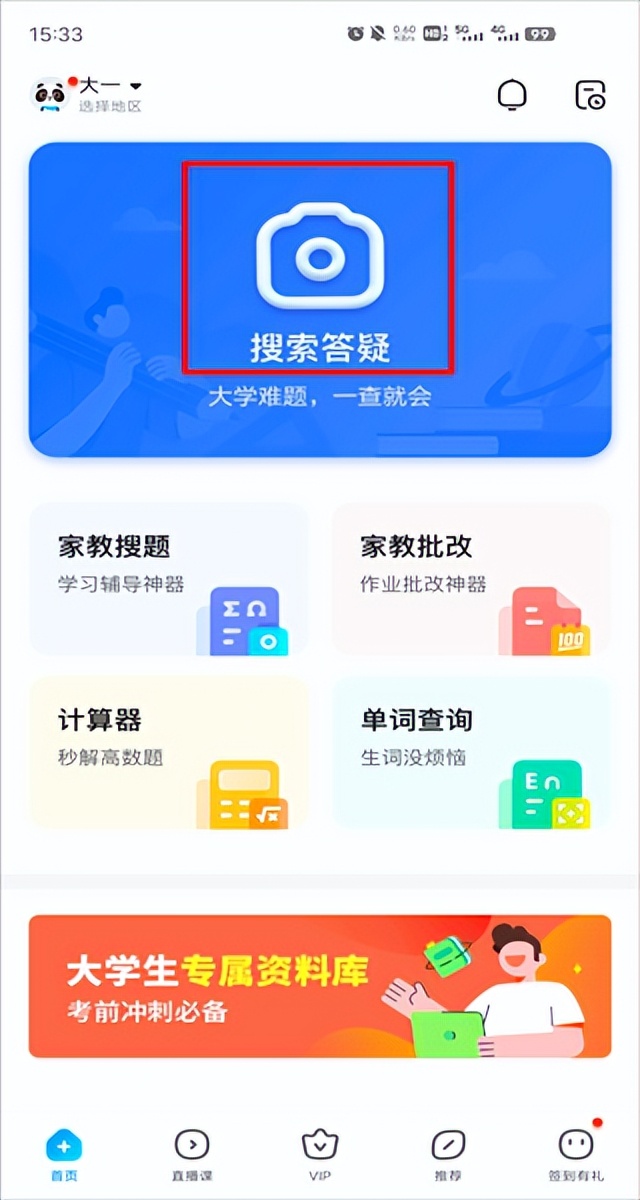Go to the VIP tab
The image size is (640, 1200).
pyautogui.click(x=319, y=1155)
